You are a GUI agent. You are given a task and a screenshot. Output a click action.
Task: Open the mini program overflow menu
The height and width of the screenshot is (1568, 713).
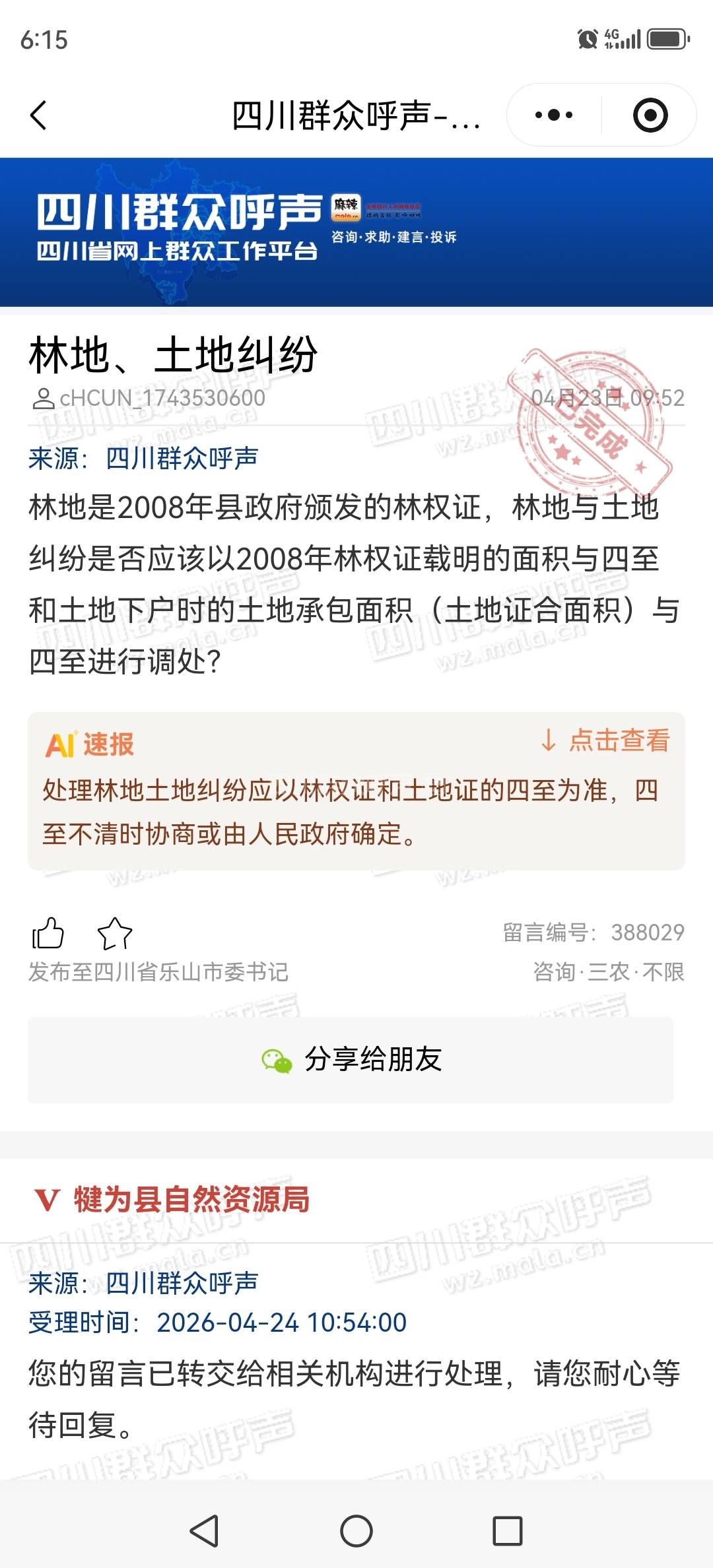coord(554,115)
